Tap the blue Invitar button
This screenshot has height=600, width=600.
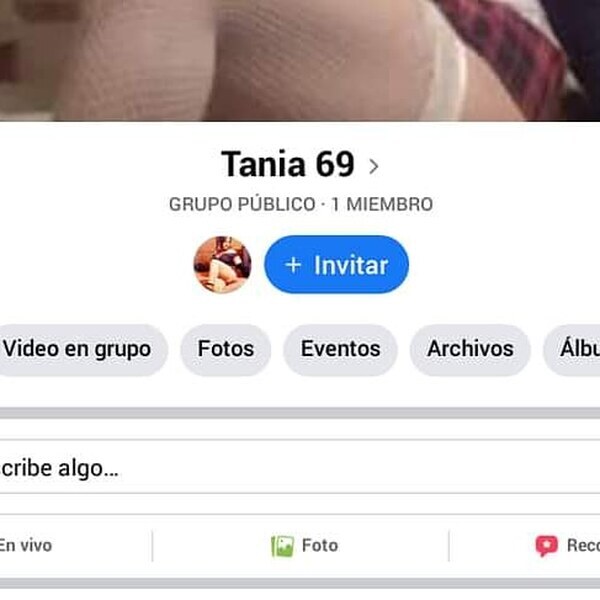click(336, 265)
